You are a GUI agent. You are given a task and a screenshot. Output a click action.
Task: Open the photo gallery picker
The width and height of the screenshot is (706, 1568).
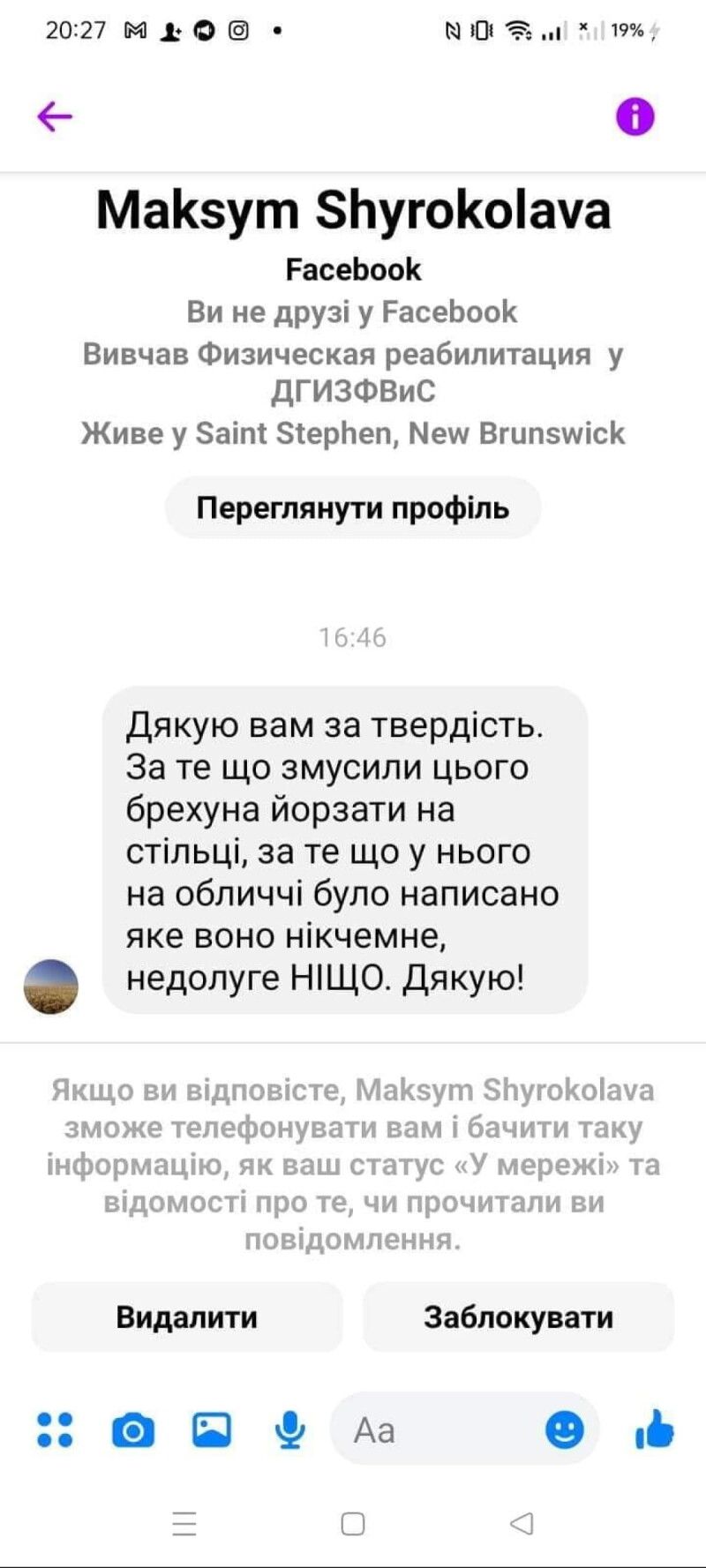212,1429
